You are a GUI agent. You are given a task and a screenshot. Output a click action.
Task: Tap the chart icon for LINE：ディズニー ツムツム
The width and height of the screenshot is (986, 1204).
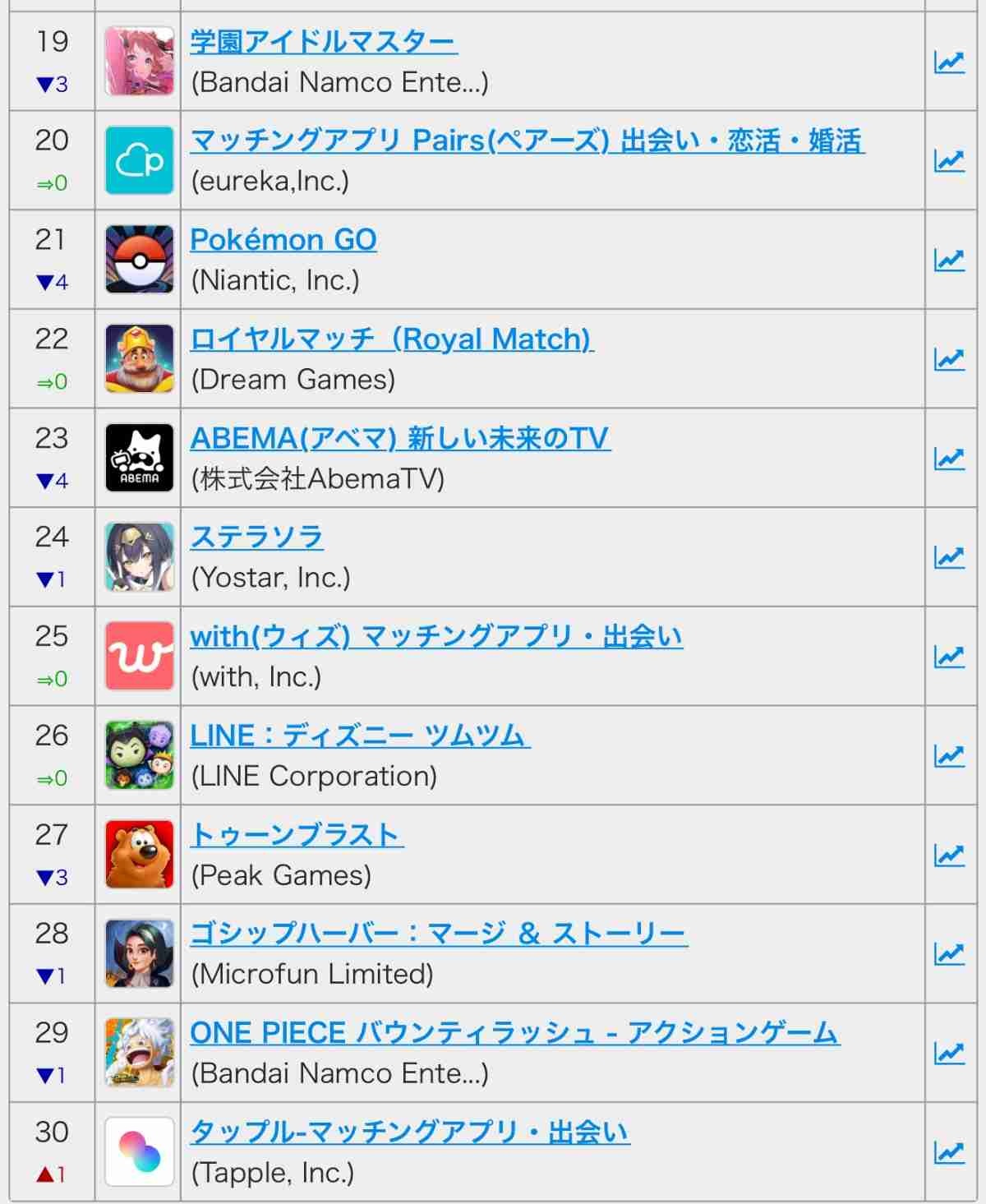click(x=949, y=755)
